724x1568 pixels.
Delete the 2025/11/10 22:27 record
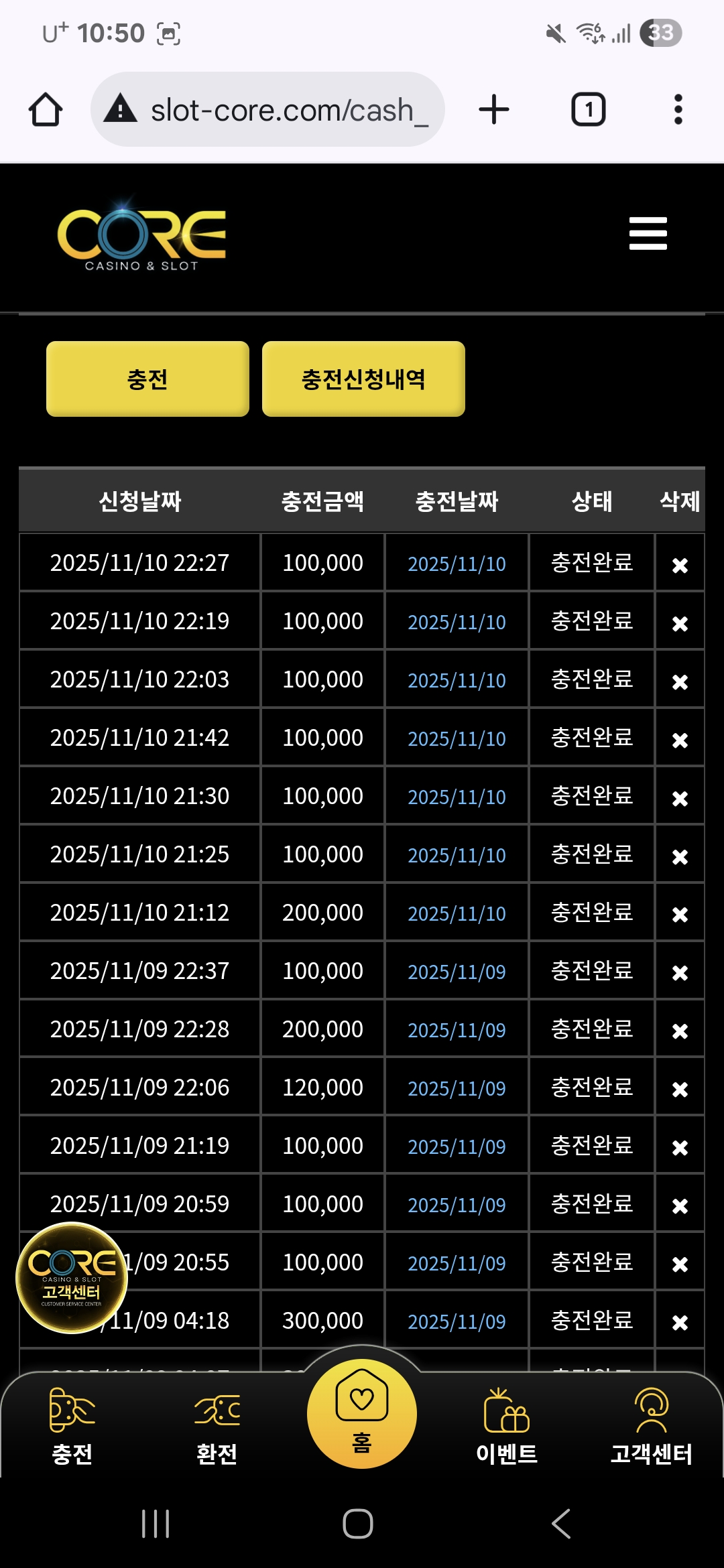pos(680,565)
